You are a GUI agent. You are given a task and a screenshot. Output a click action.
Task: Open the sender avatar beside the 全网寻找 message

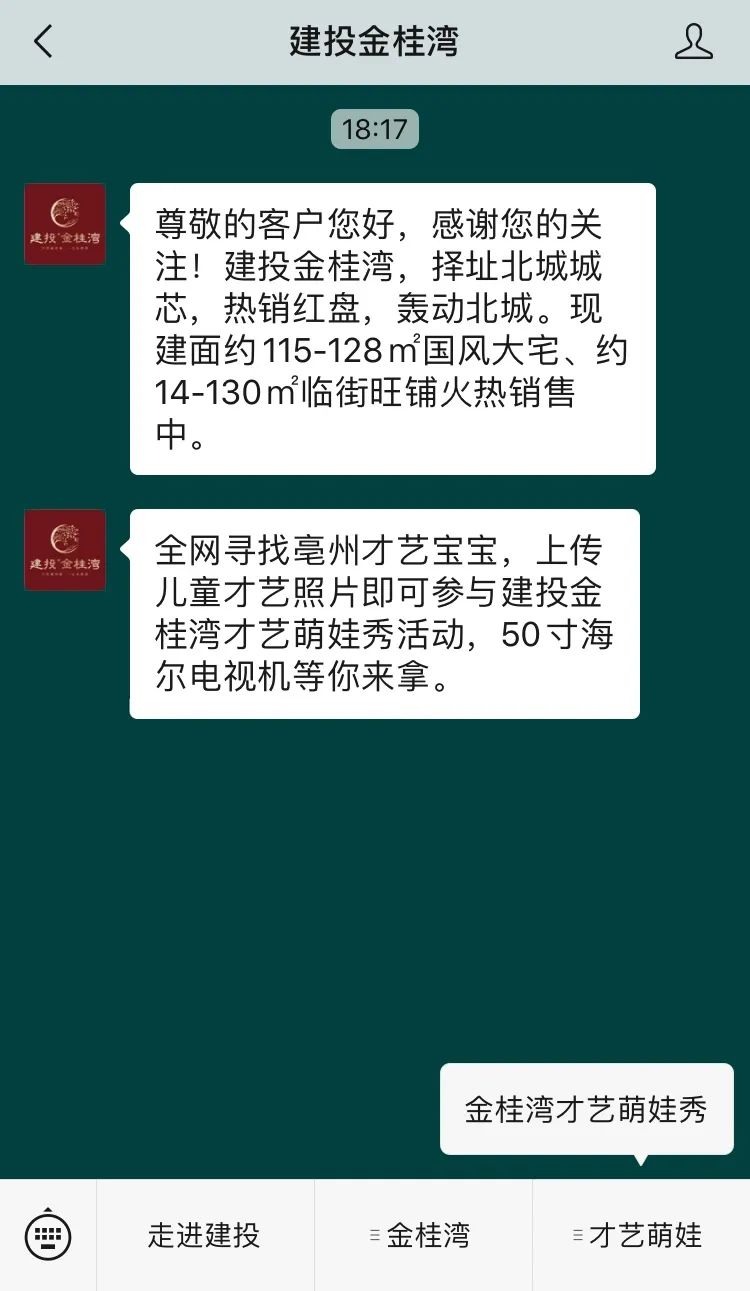point(65,550)
